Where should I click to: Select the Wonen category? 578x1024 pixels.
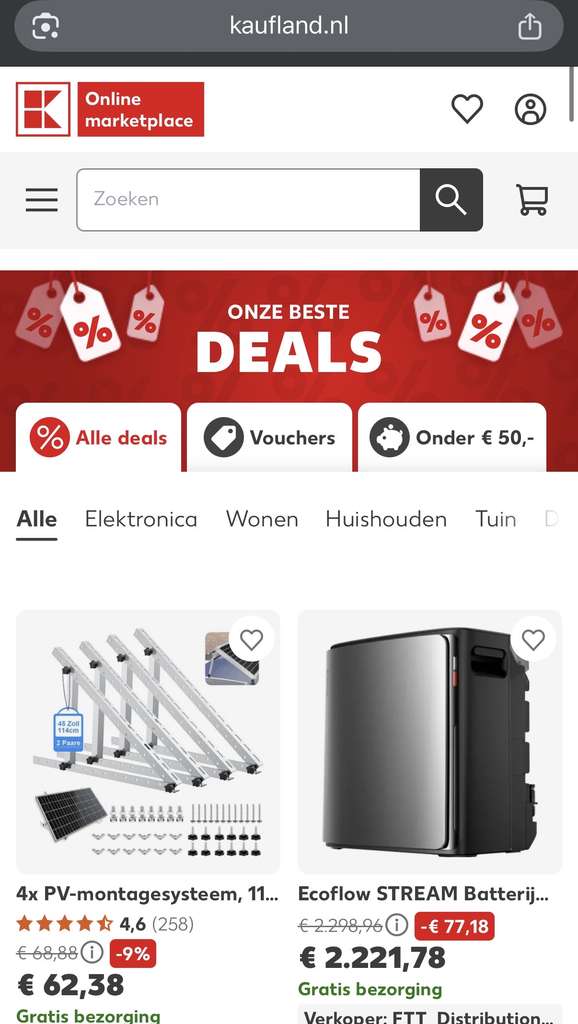262,519
